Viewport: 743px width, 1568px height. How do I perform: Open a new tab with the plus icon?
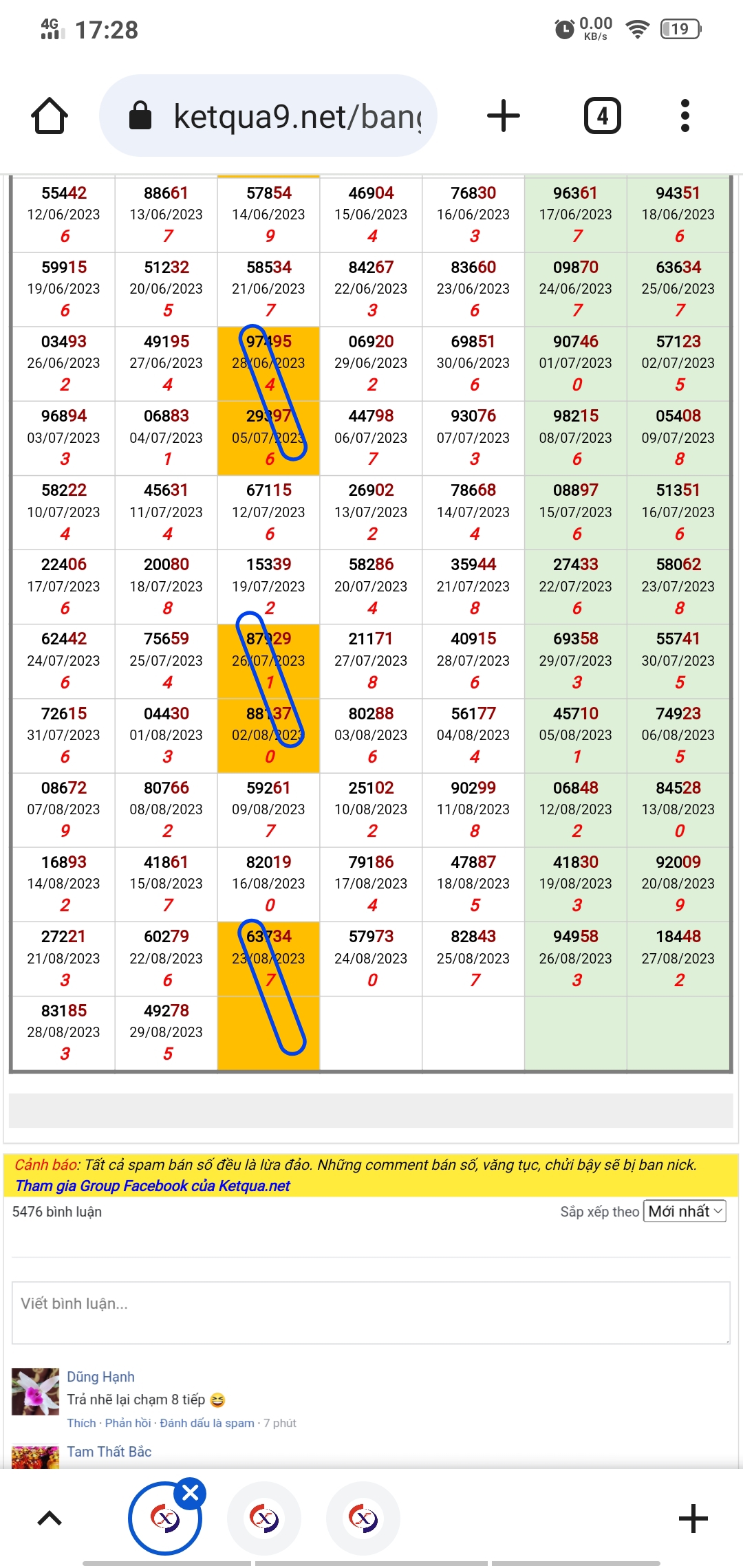coord(503,116)
